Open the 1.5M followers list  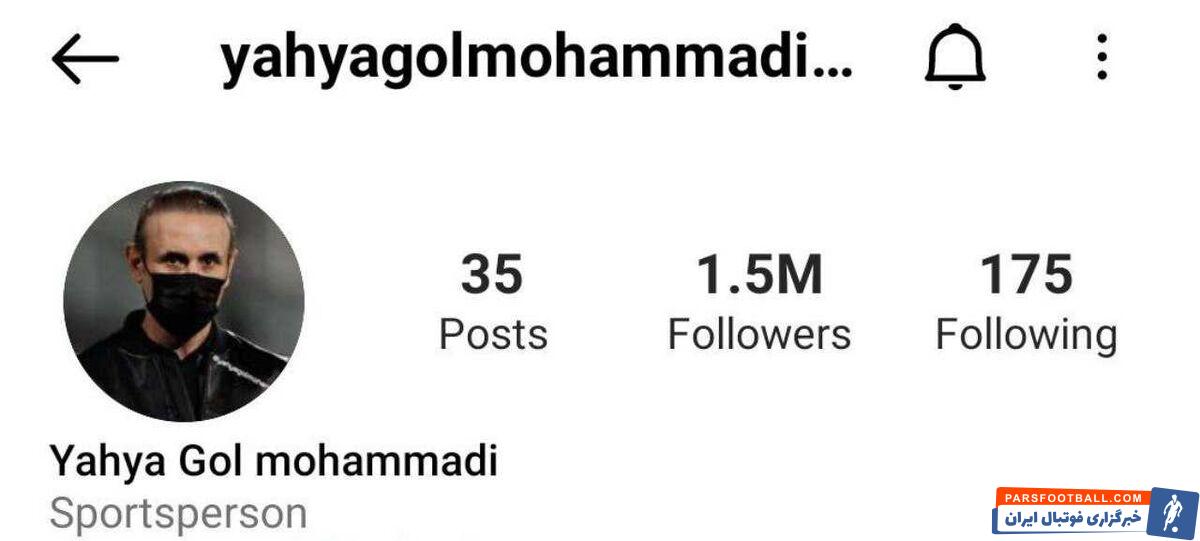click(x=759, y=302)
